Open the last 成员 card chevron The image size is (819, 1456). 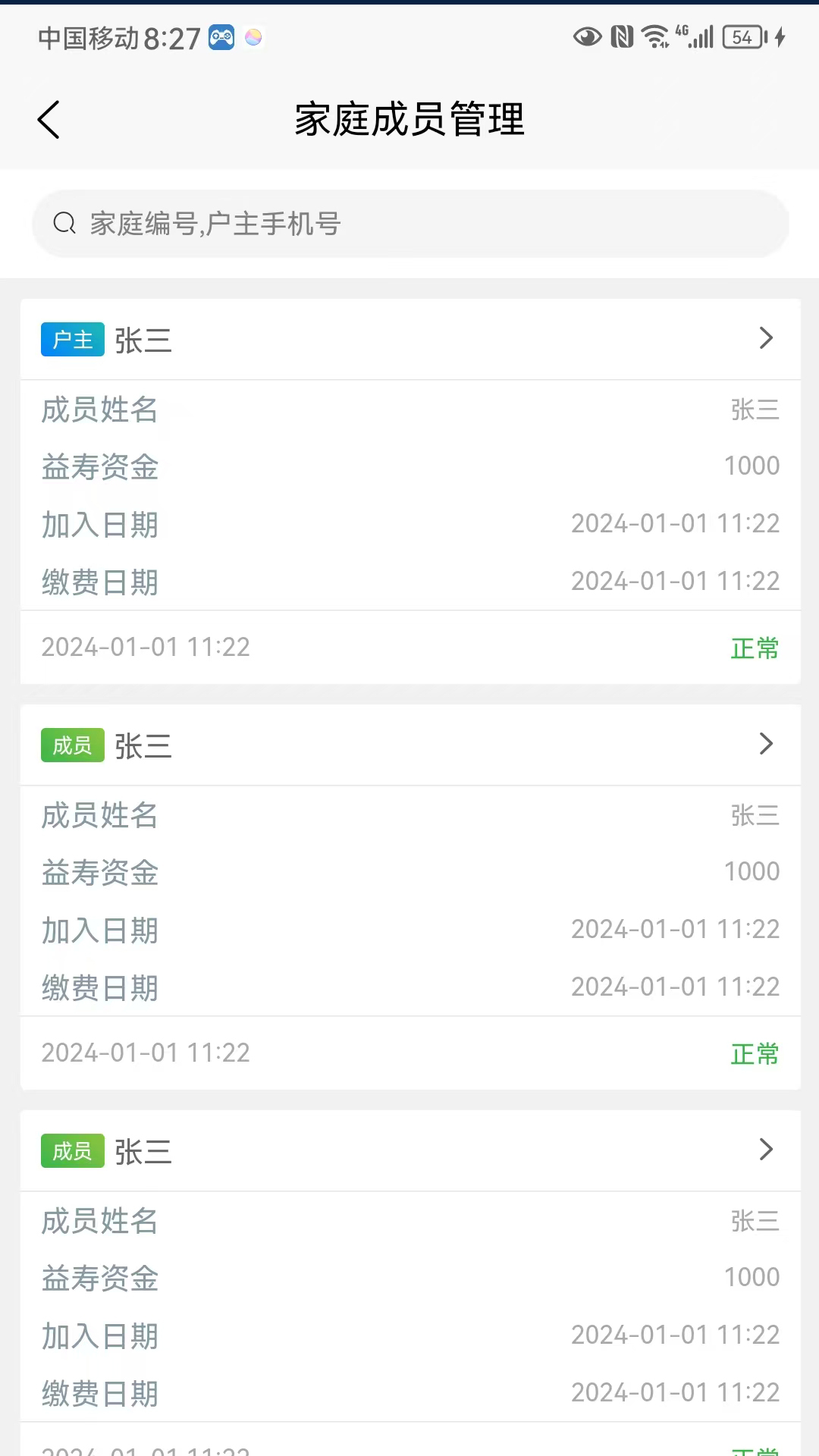coord(766,1150)
